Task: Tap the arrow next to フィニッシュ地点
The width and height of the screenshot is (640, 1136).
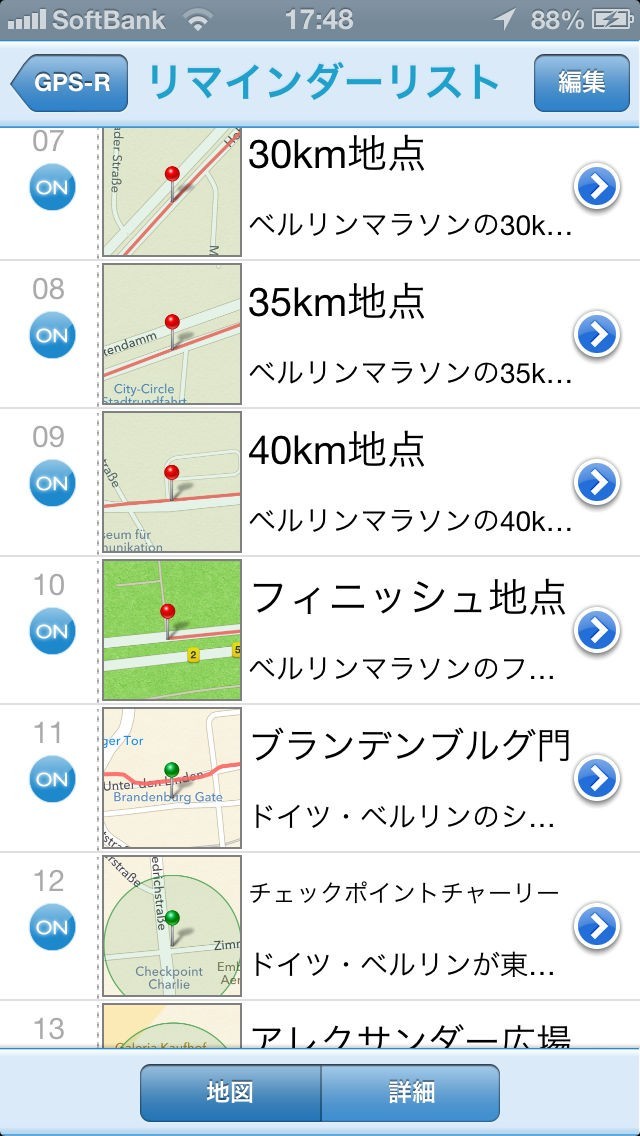Action: point(597,631)
